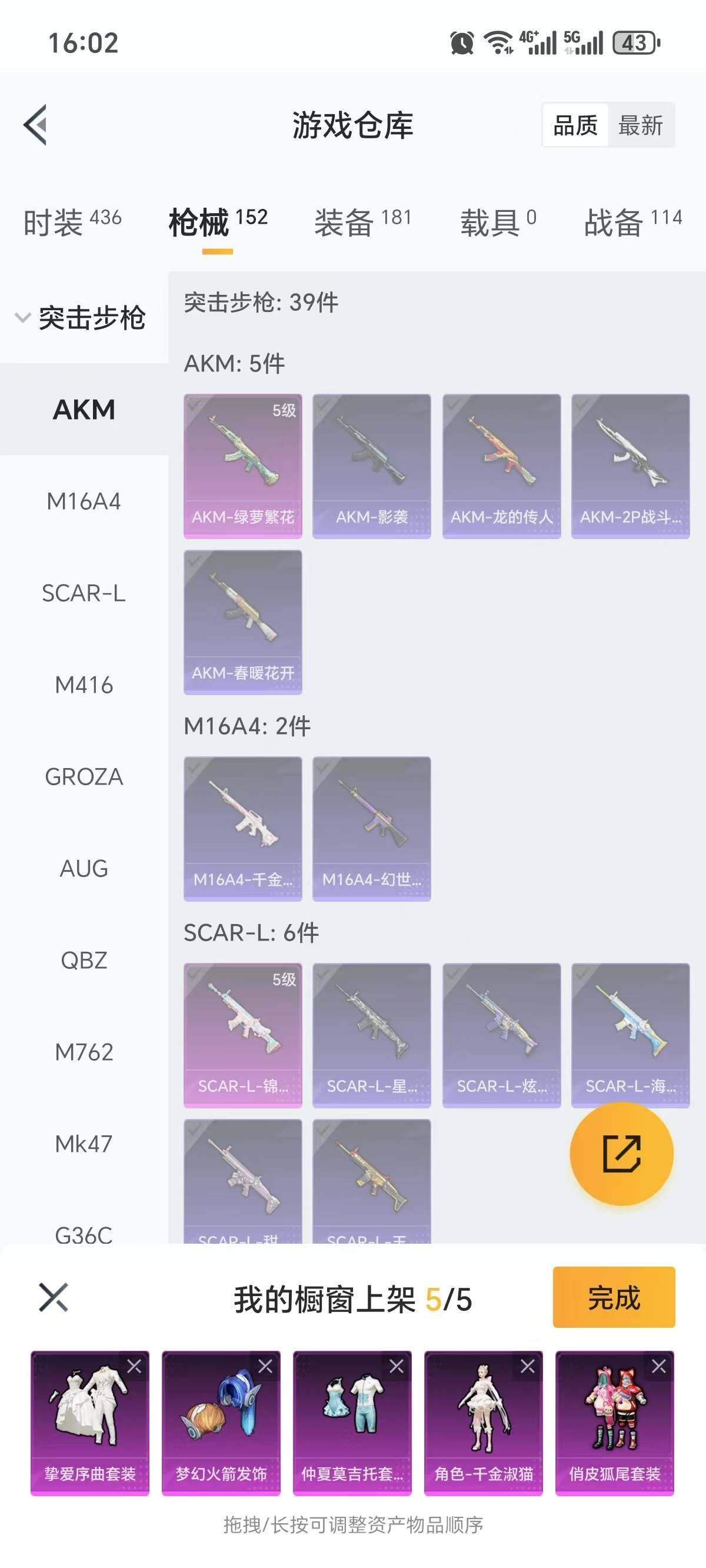Remove 挚爱序曲套装 from the showcase
This screenshot has height=1568, width=706.
[x=134, y=1367]
